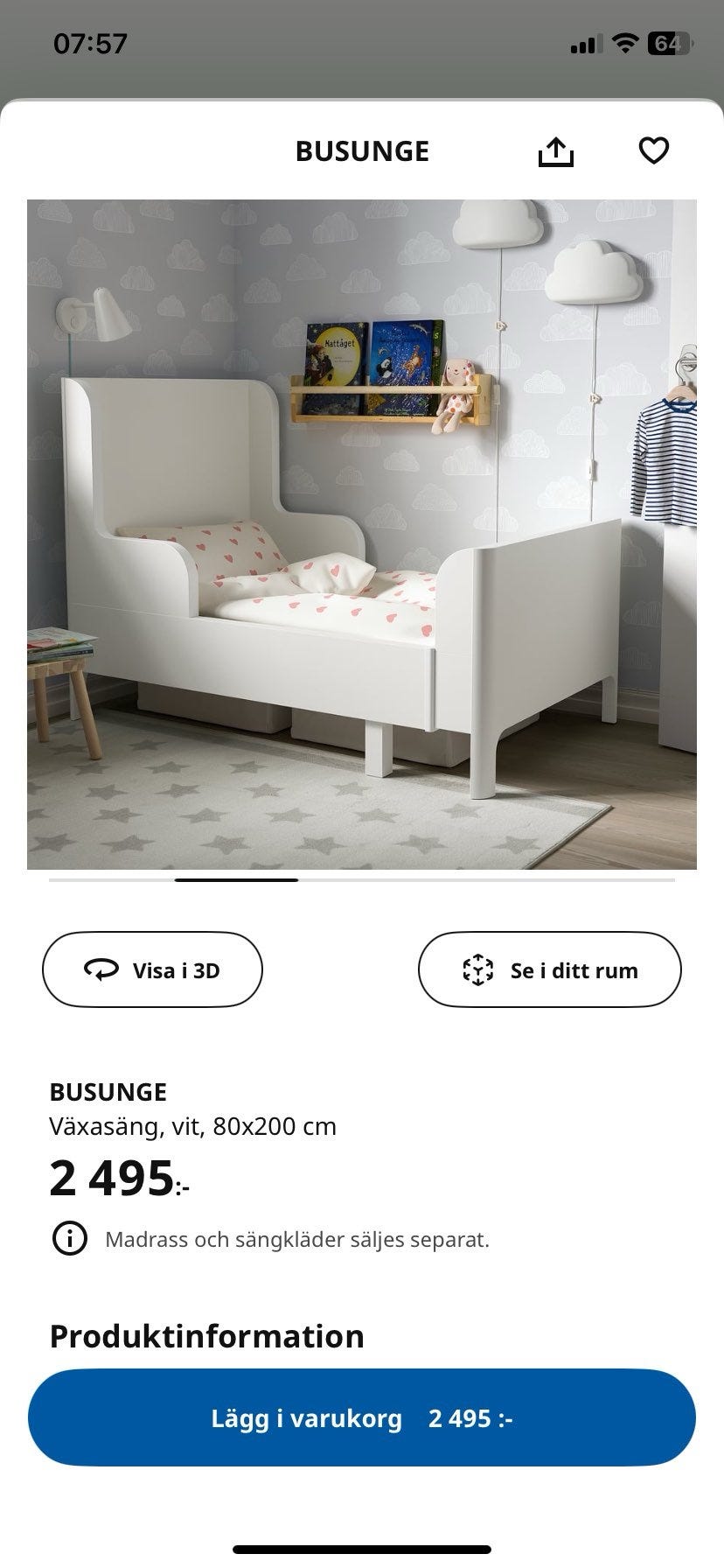Viewport: 724px width, 1568px height.
Task: Tap the battery indicator showing 64
Action: click(x=670, y=41)
